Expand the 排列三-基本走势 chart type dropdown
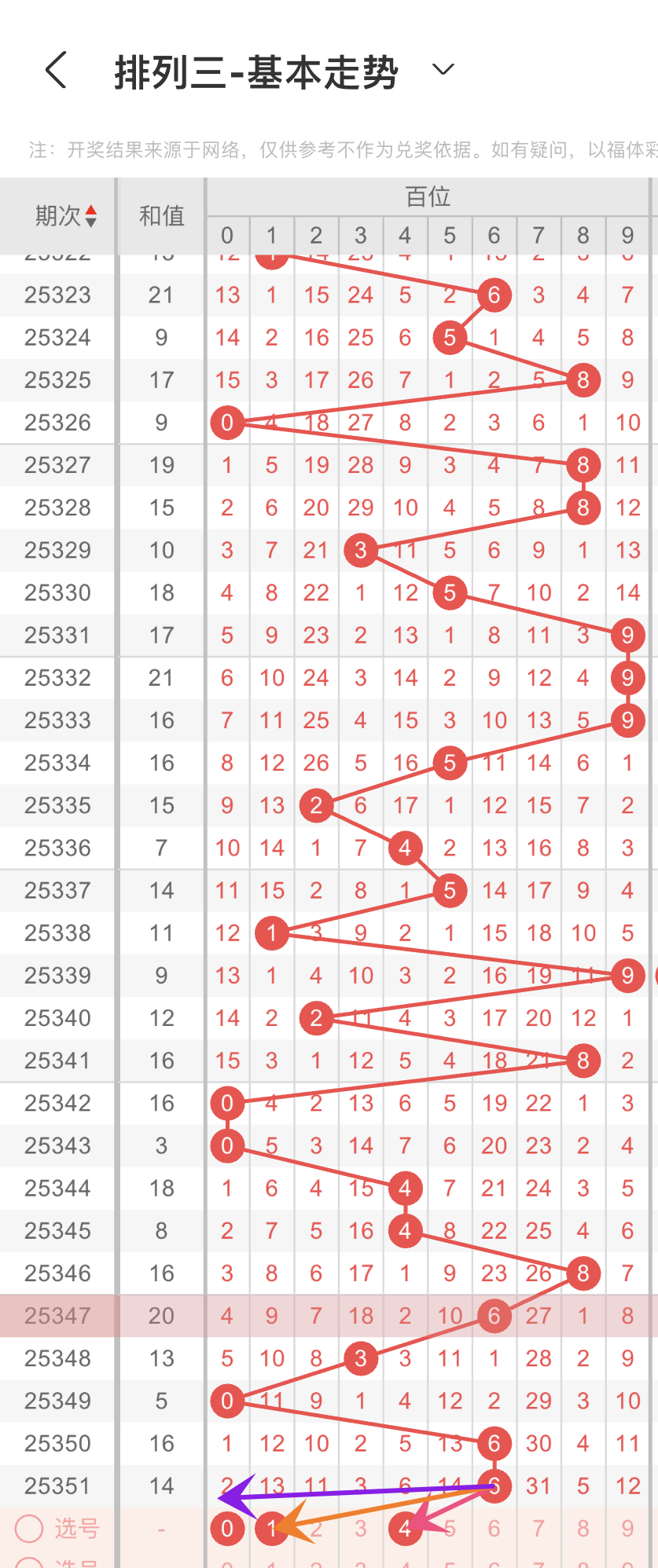Screen dimensions: 658x1568 pyautogui.click(x=443, y=70)
